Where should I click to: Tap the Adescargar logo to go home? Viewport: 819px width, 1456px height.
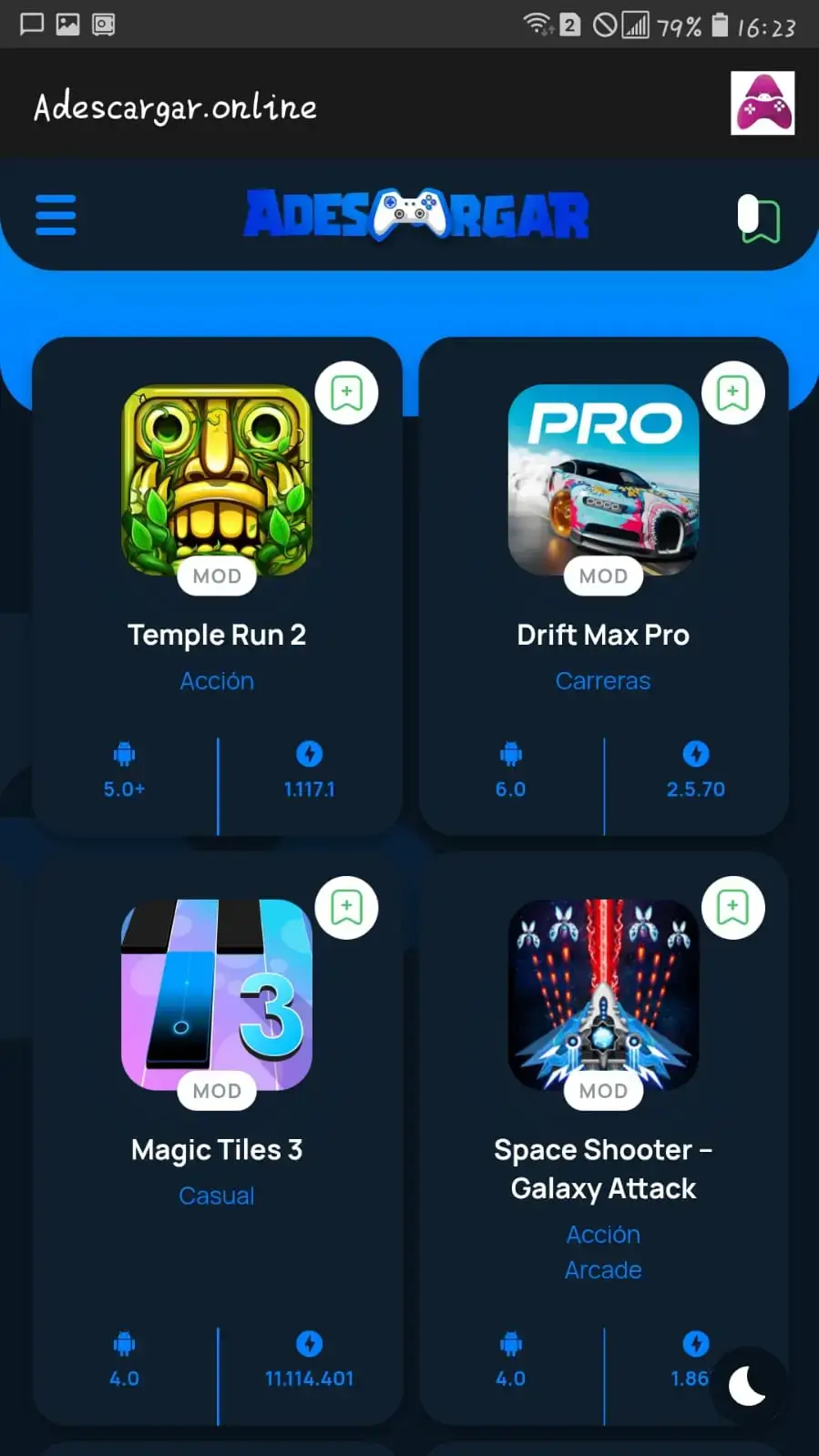[x=416, y=214]
